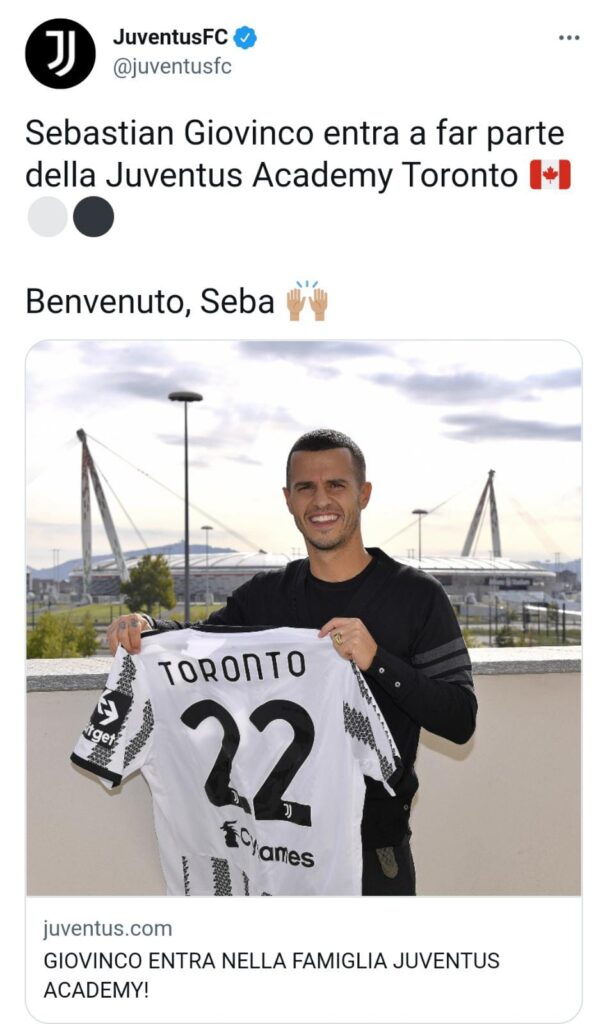The height and width of the screenshot is (1024, 607).
Task: Open the JuventusFC profile picture
Action: [60, 54]
